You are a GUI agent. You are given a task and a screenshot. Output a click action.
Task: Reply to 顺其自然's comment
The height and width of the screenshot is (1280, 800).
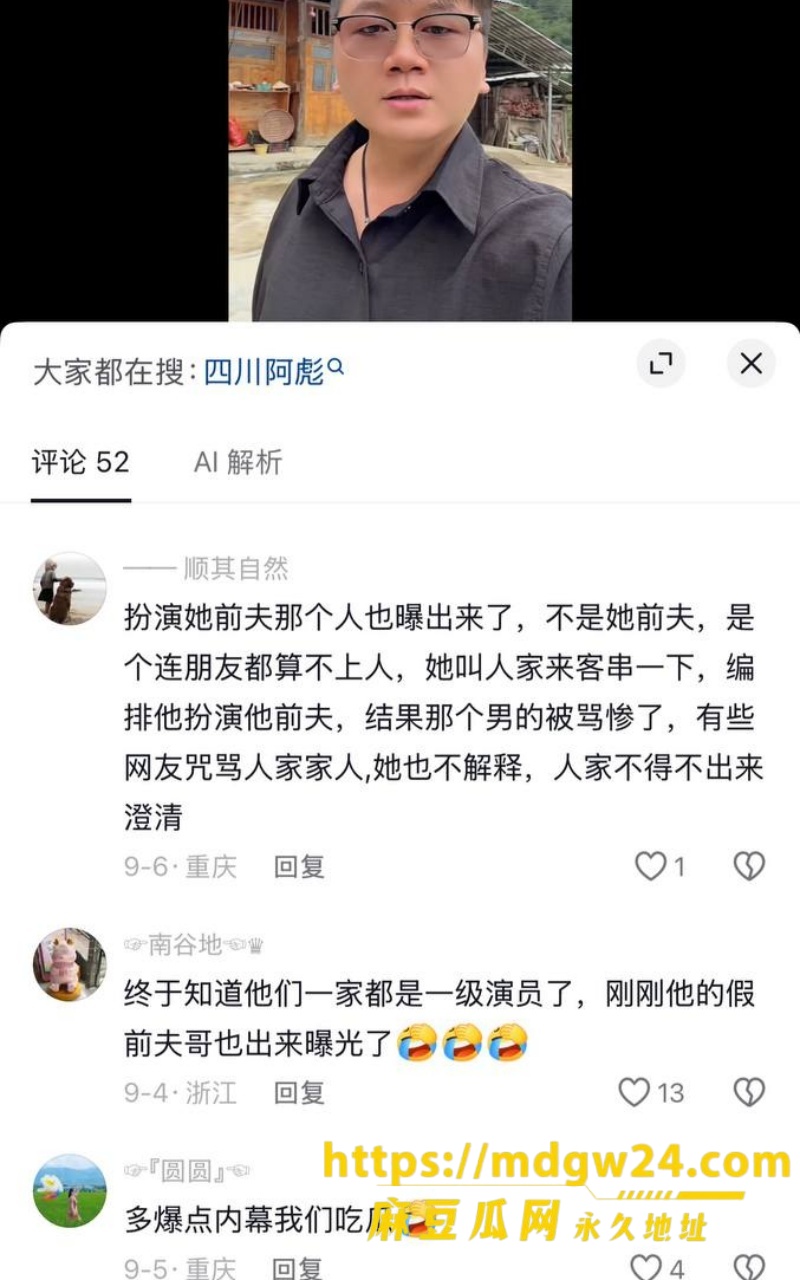(300, 866)
